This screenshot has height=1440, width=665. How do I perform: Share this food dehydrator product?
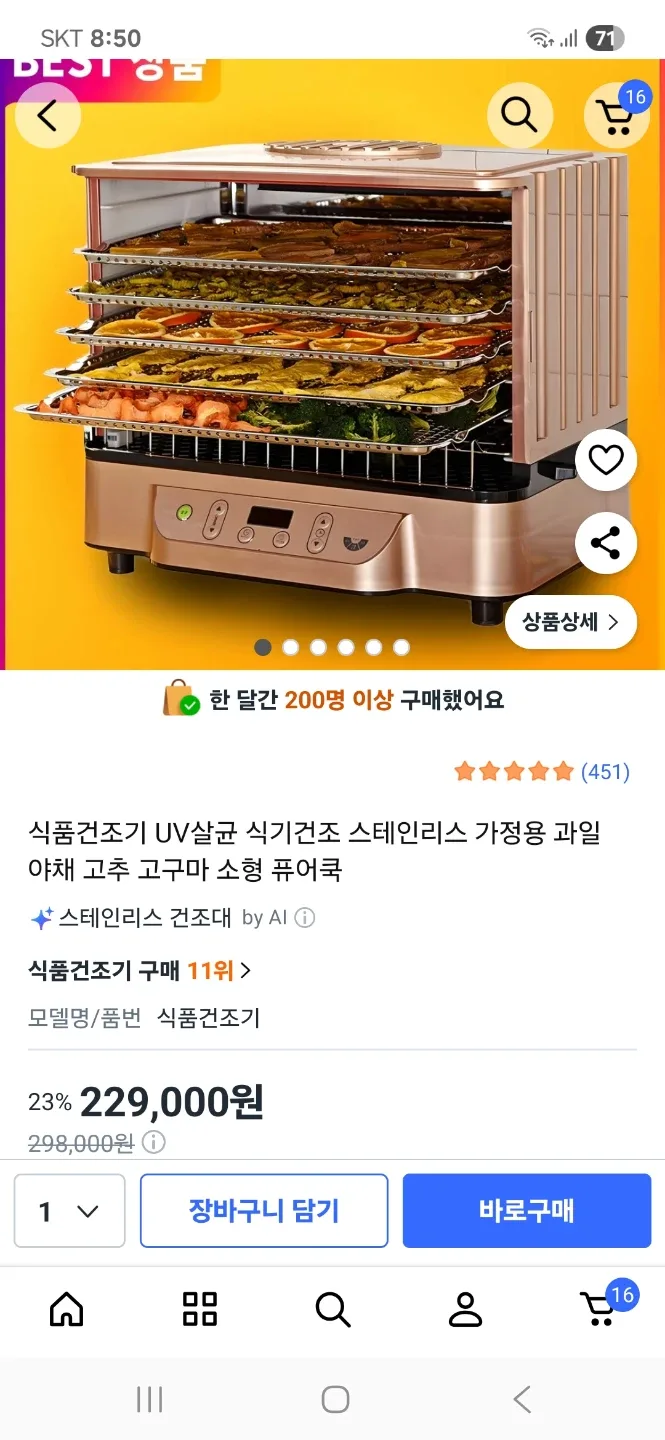click(x=605, y=543)
